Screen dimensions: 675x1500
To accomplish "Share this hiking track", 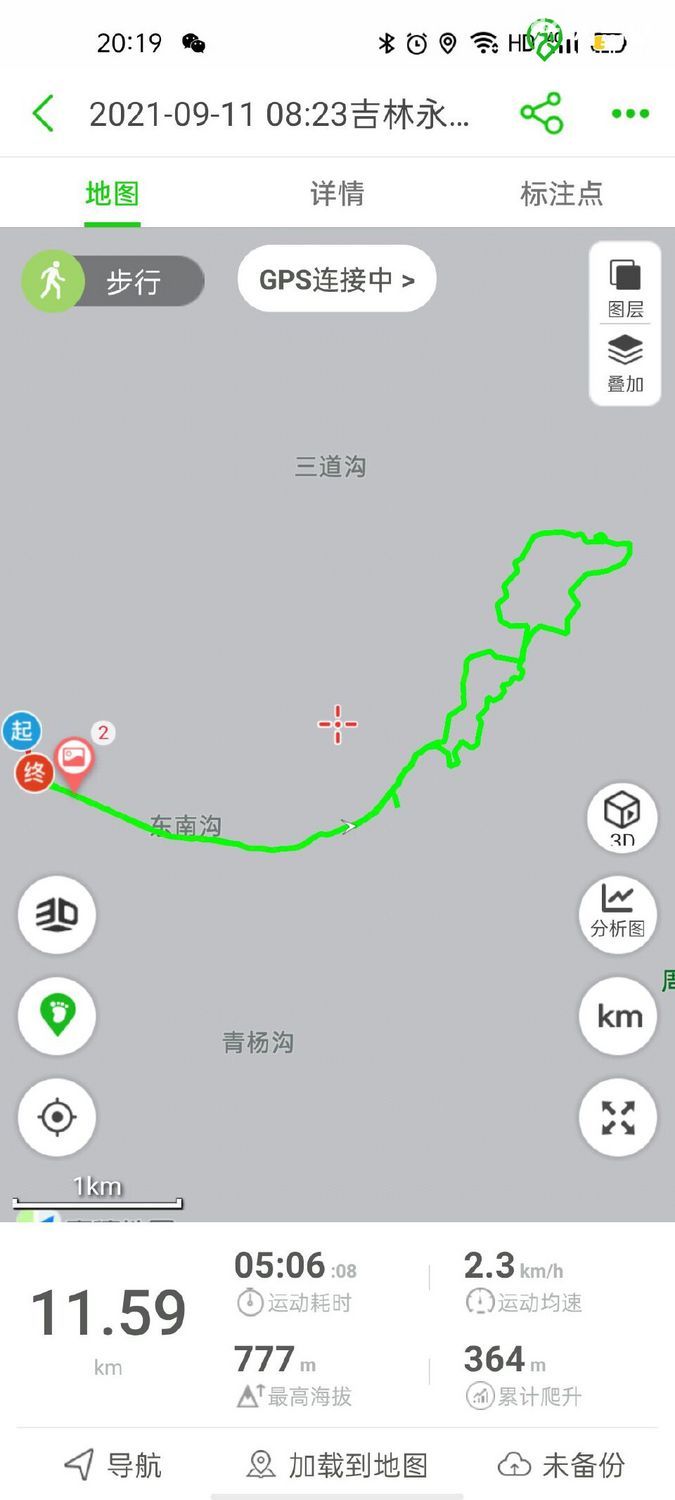I will 541,114.
